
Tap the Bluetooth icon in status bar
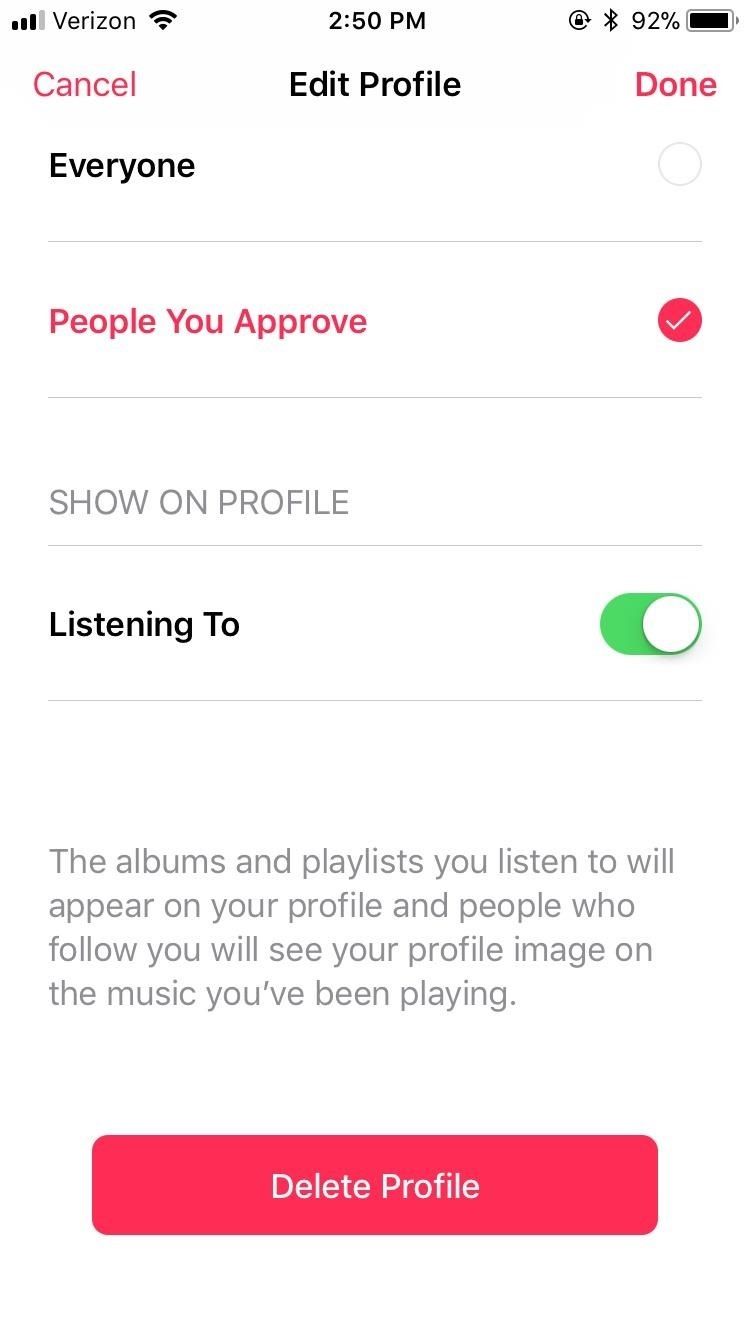click(611, 18)
